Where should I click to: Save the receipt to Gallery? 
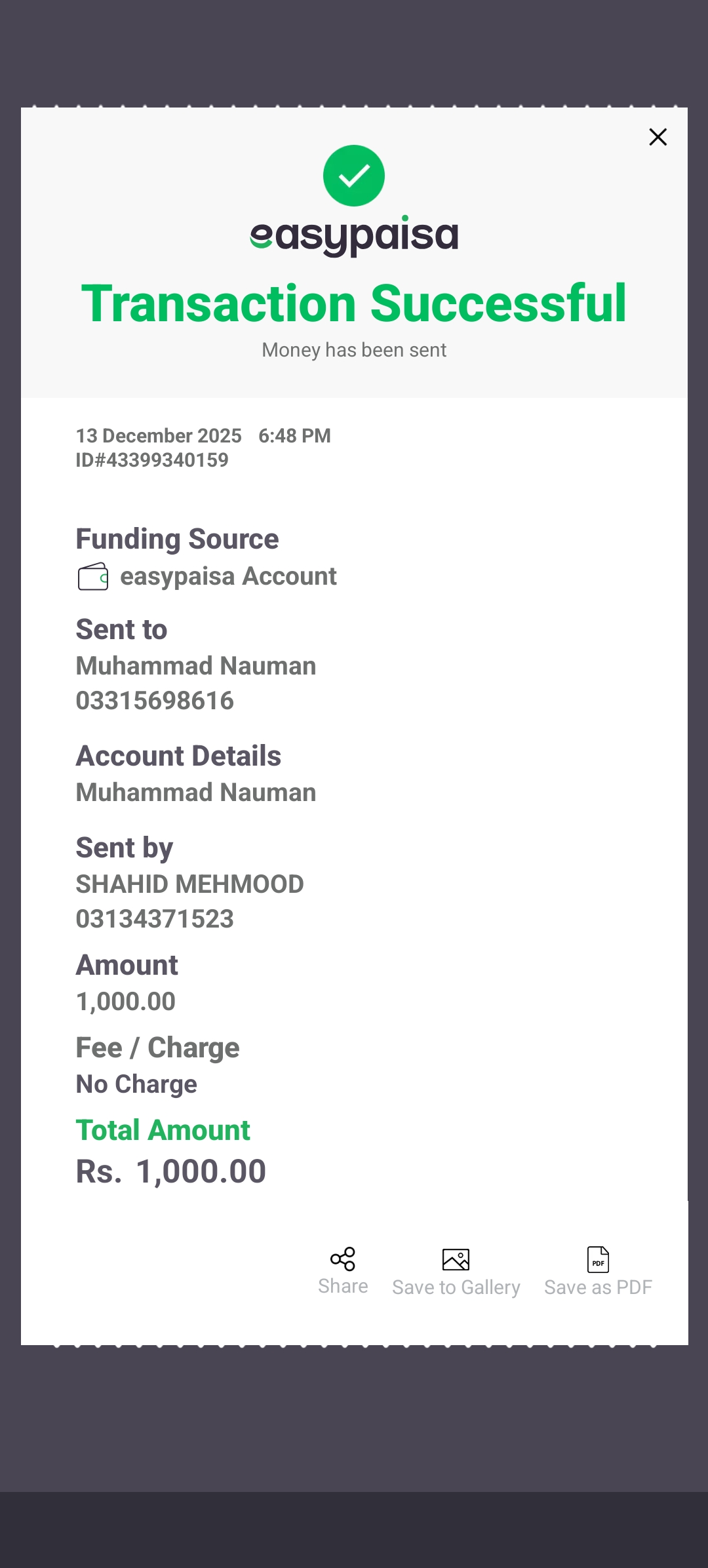tap(456, 1272)
